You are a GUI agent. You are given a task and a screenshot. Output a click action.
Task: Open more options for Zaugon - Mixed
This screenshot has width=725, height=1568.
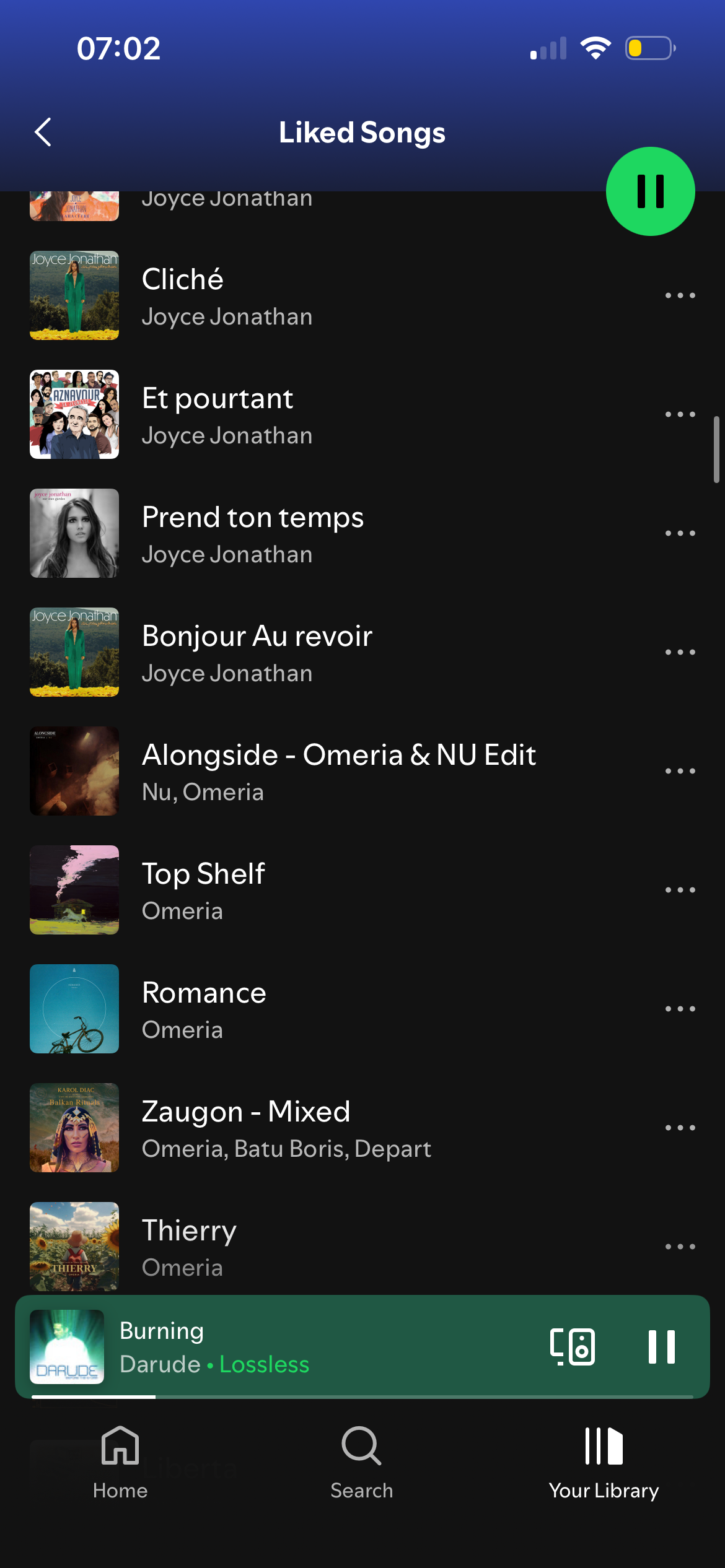pyautogui.click(x=680, y=1128)
